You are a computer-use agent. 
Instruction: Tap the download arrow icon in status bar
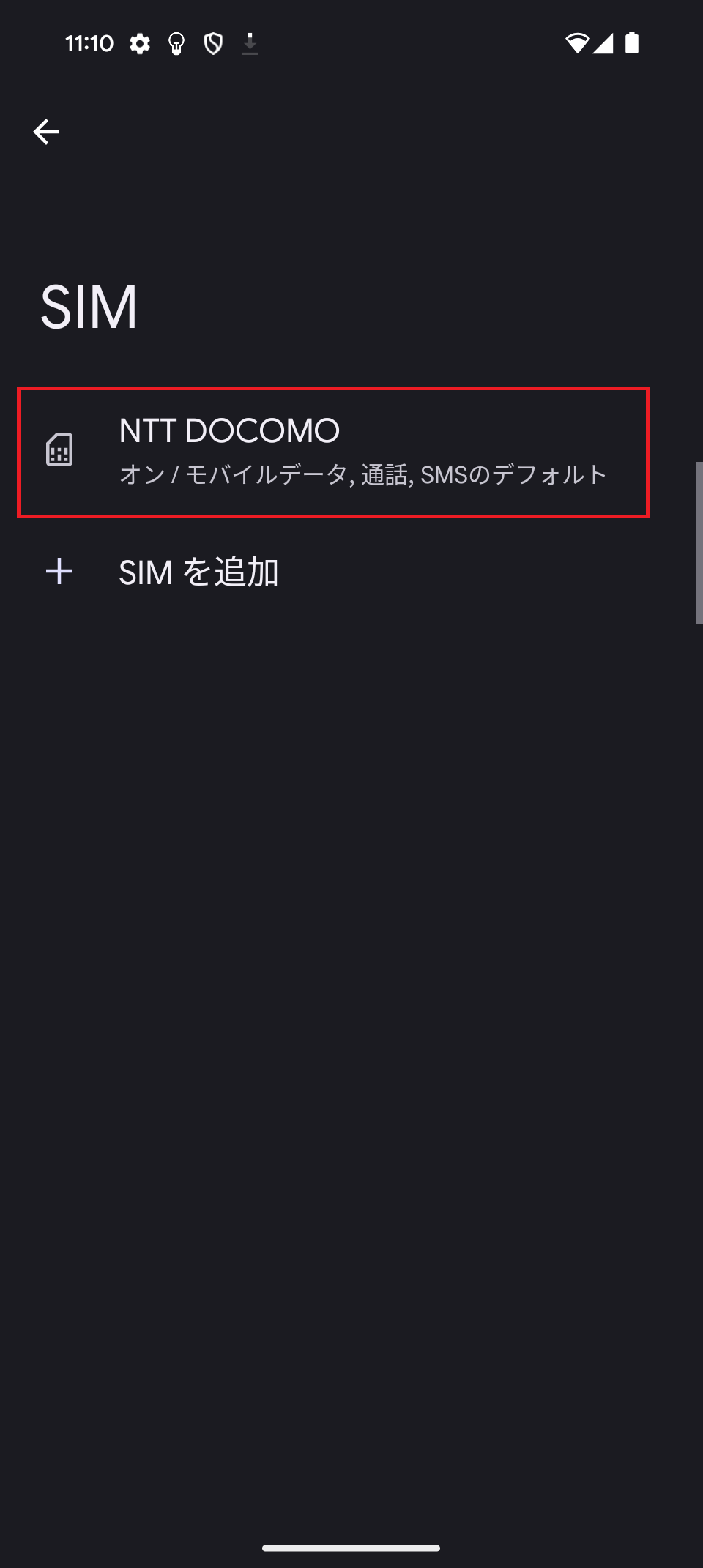coord(250,43)
